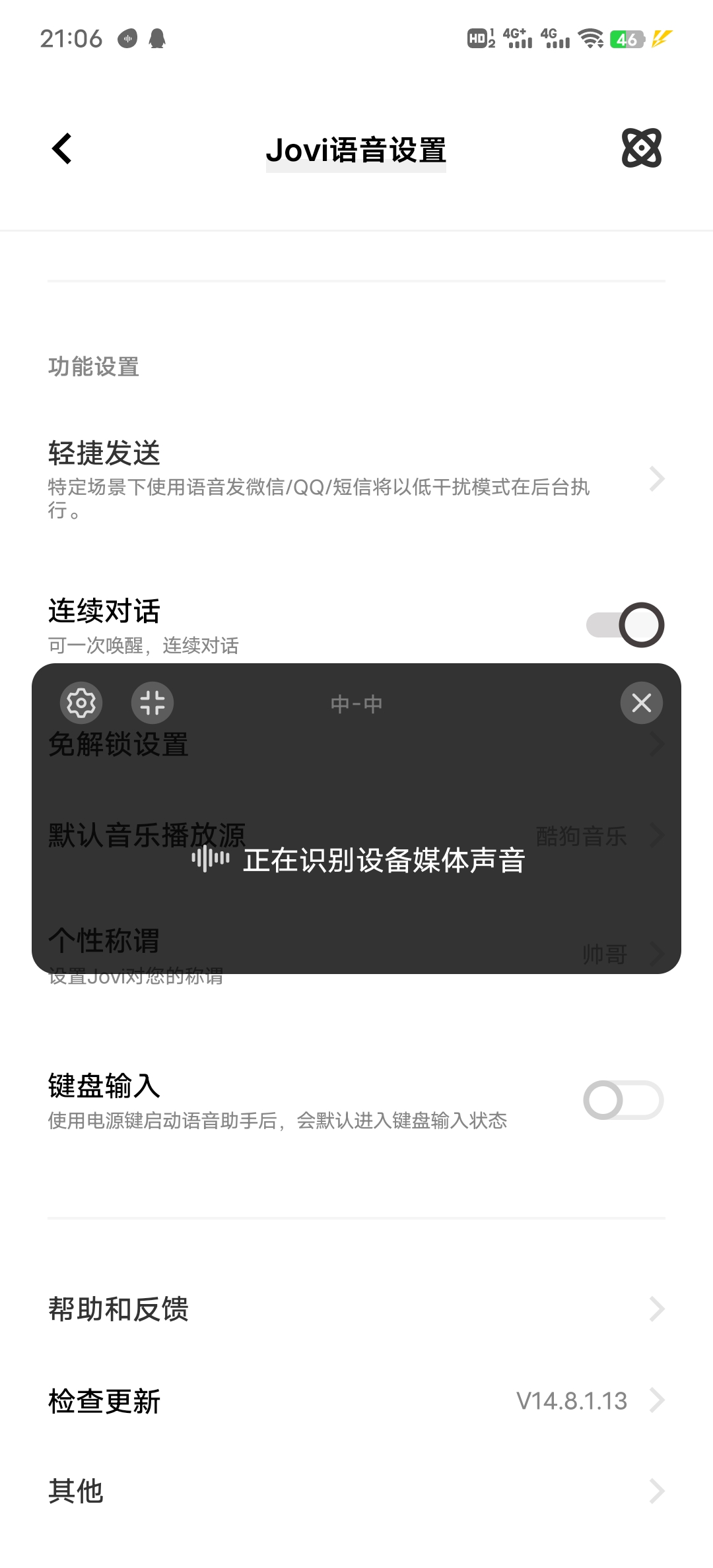Open 检查更新 row
The height and width of the screenshot is (1568, 713).
pos(356,1400)
